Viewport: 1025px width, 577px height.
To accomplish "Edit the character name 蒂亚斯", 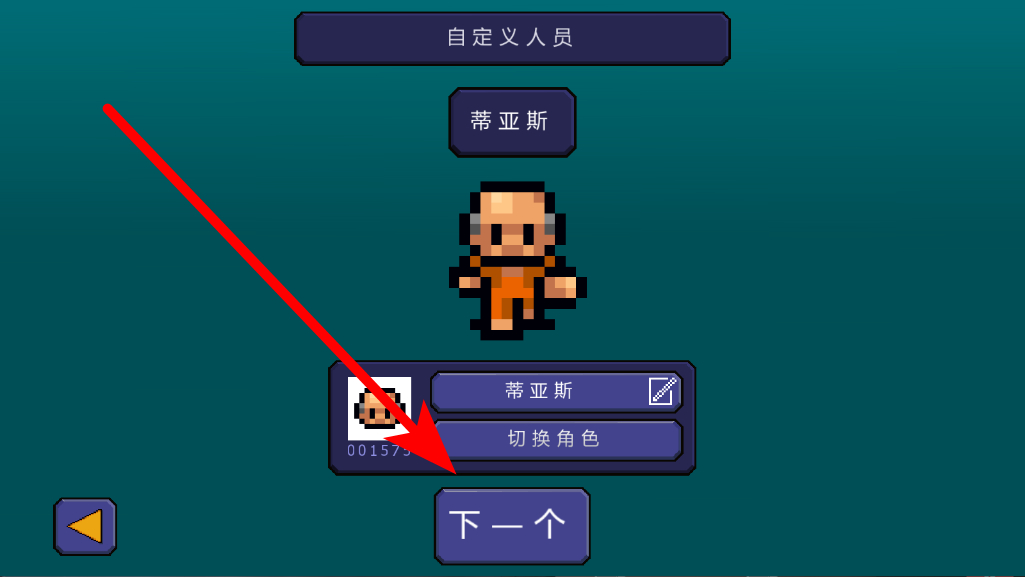I will (x=662, y=391).
